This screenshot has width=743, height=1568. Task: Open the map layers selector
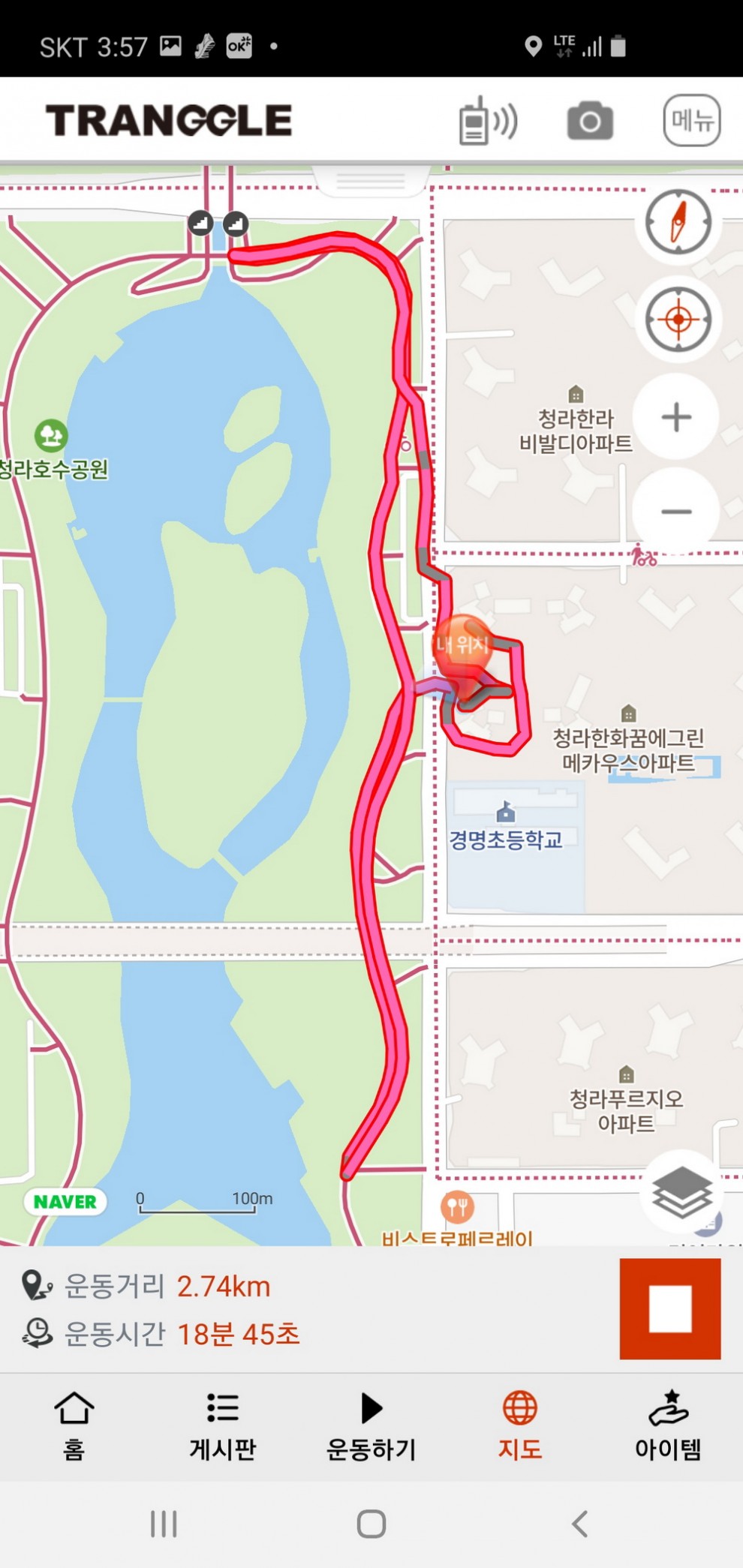click(x=681, y=1192)
